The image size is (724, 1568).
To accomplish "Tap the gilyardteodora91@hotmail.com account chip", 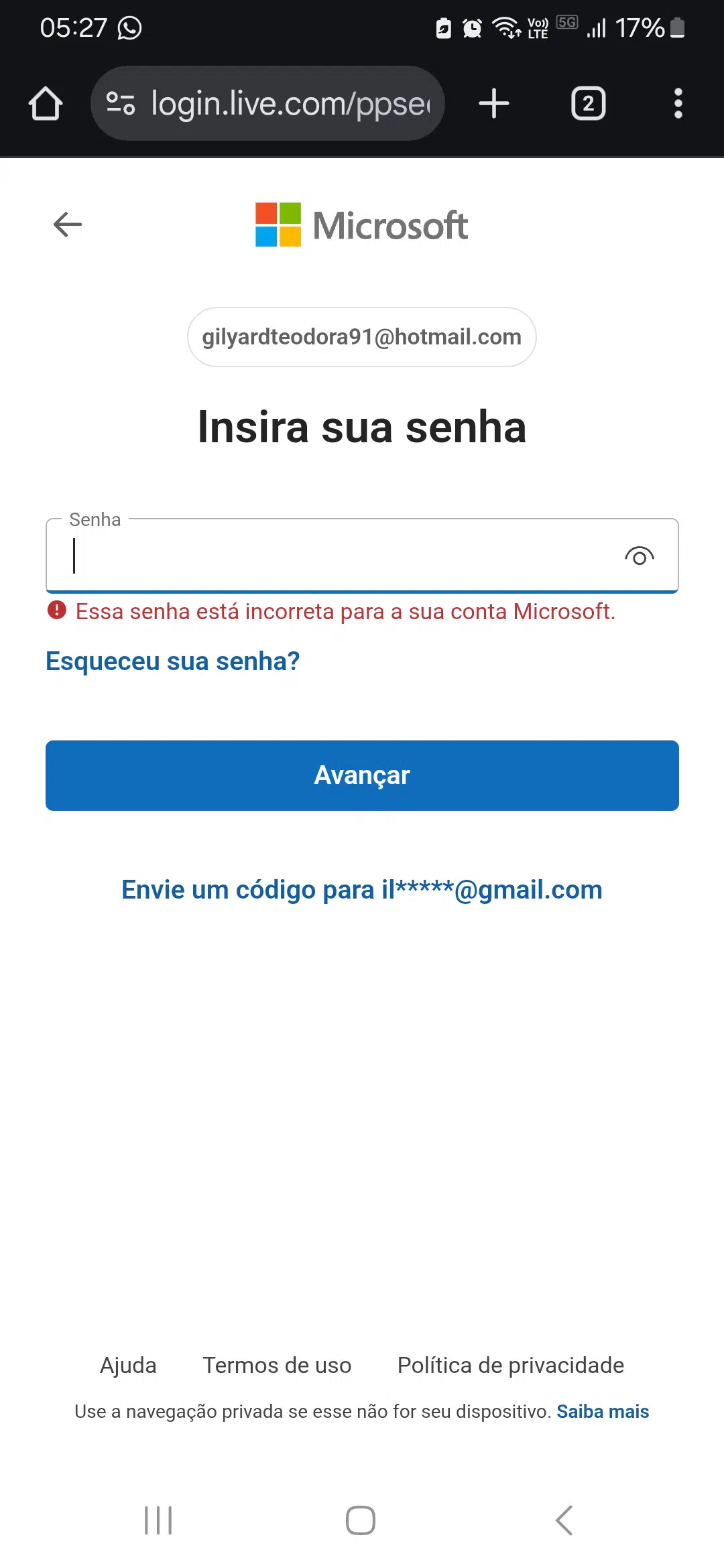I will (362, 337).
